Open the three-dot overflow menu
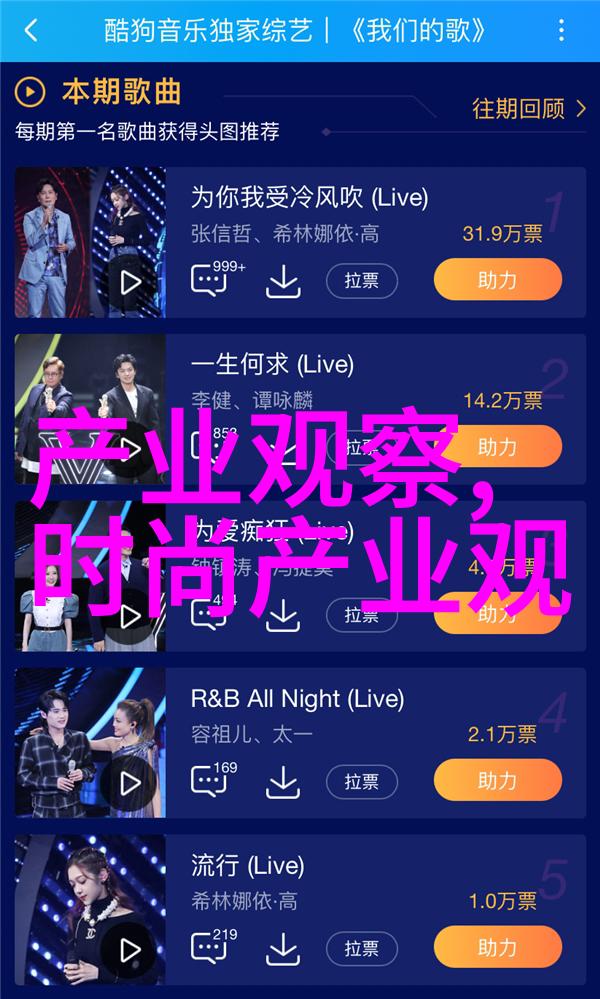This screenshot has height=999, width=600. (561, 31)
